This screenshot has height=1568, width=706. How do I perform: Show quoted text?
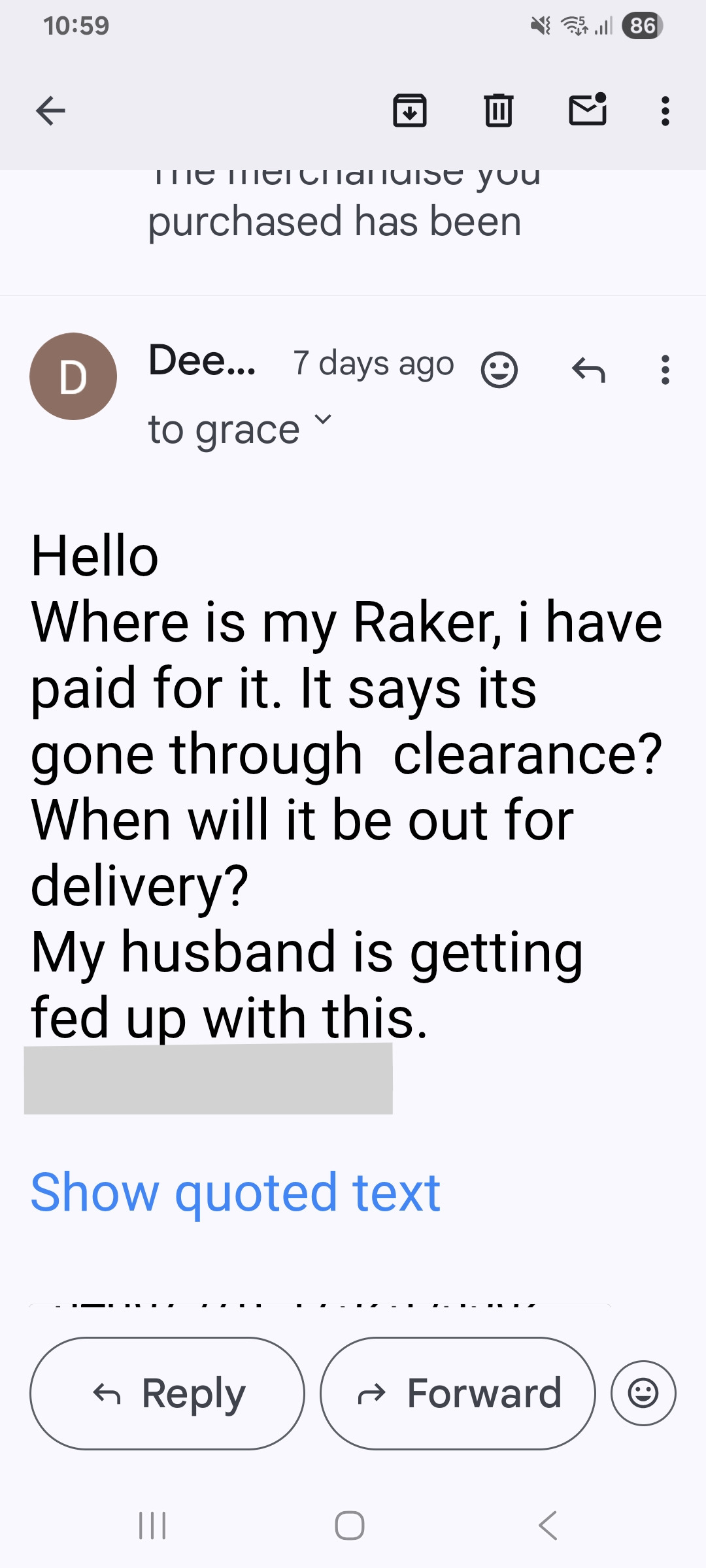235,1192
